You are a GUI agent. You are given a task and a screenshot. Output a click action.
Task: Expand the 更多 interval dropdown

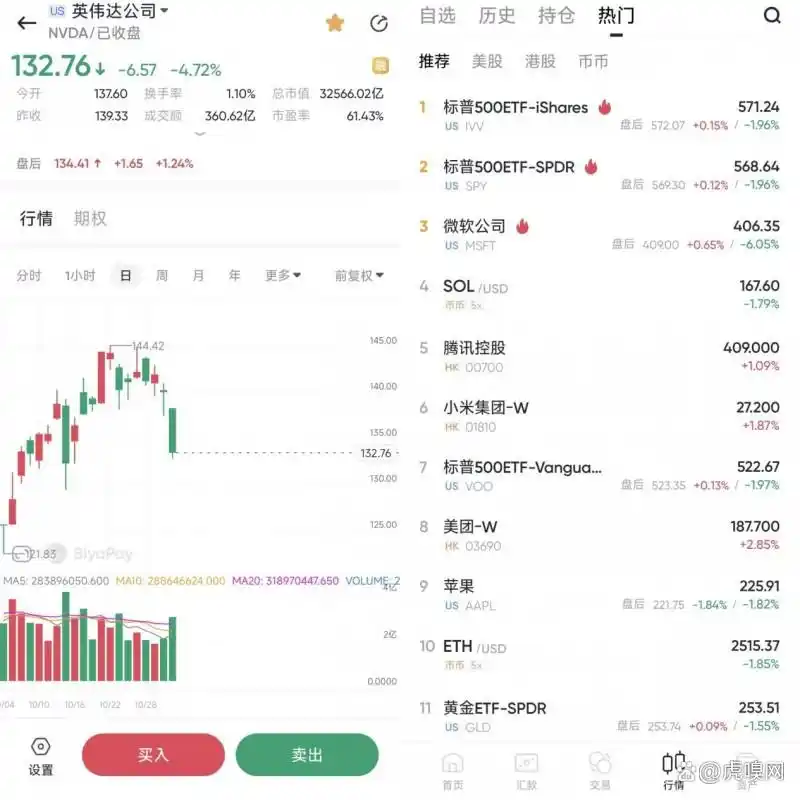click(x=283, y=276)
